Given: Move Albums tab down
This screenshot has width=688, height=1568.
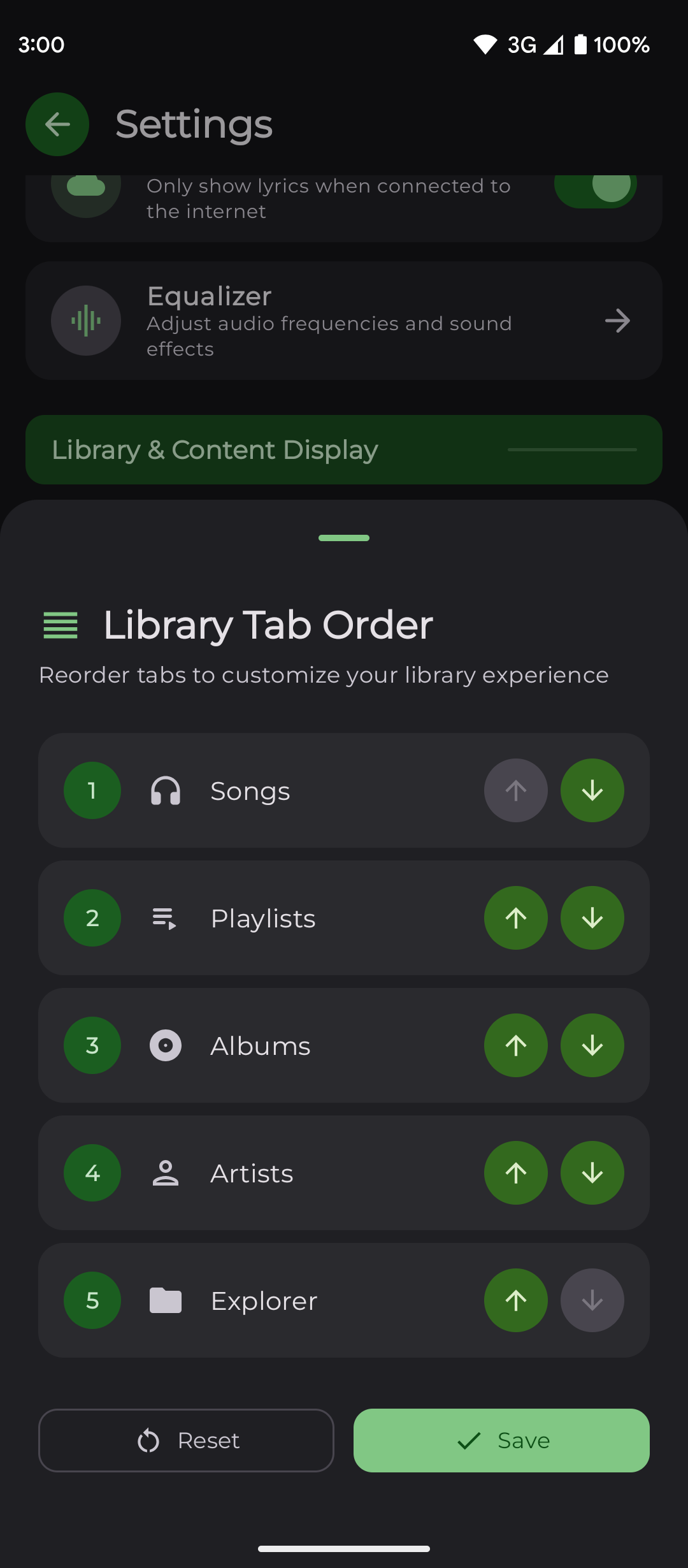Looking at the screenshot, I should pos(592,1045).
